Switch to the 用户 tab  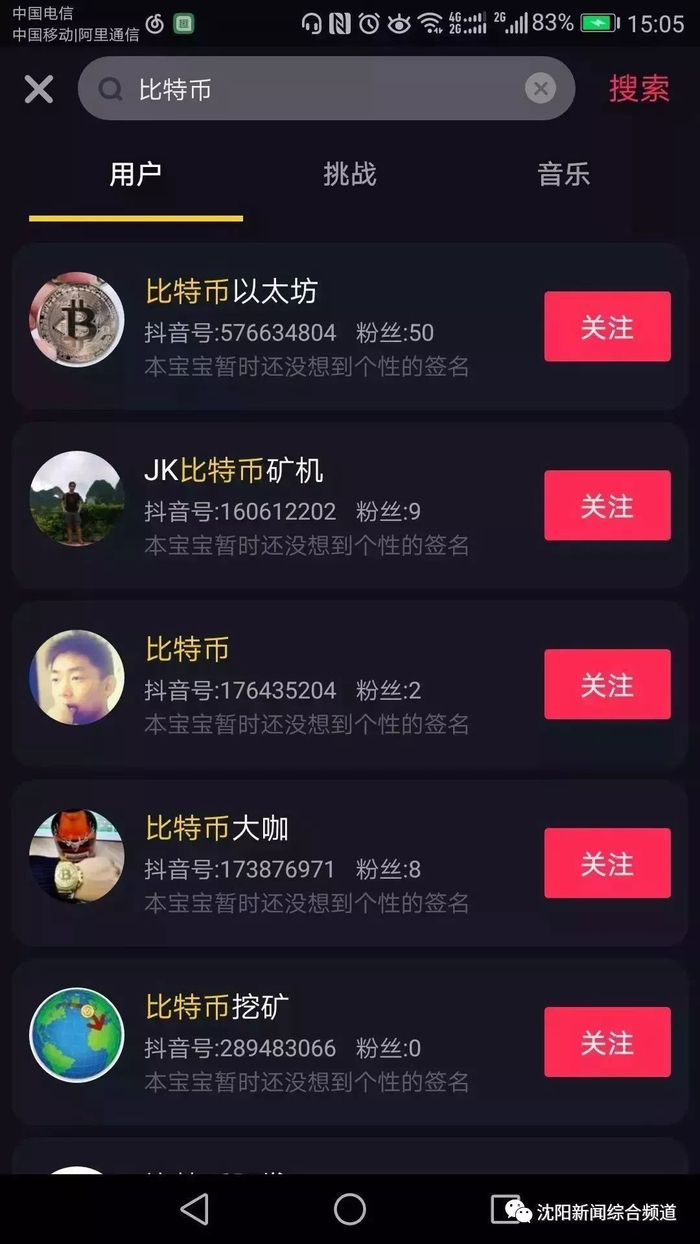[x=135, y=175]
